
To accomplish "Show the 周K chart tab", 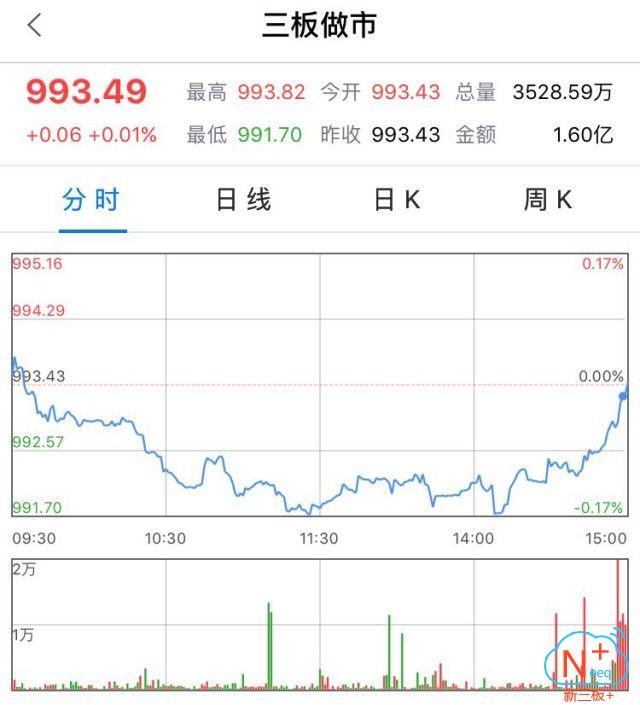I will tap(548, 200).
